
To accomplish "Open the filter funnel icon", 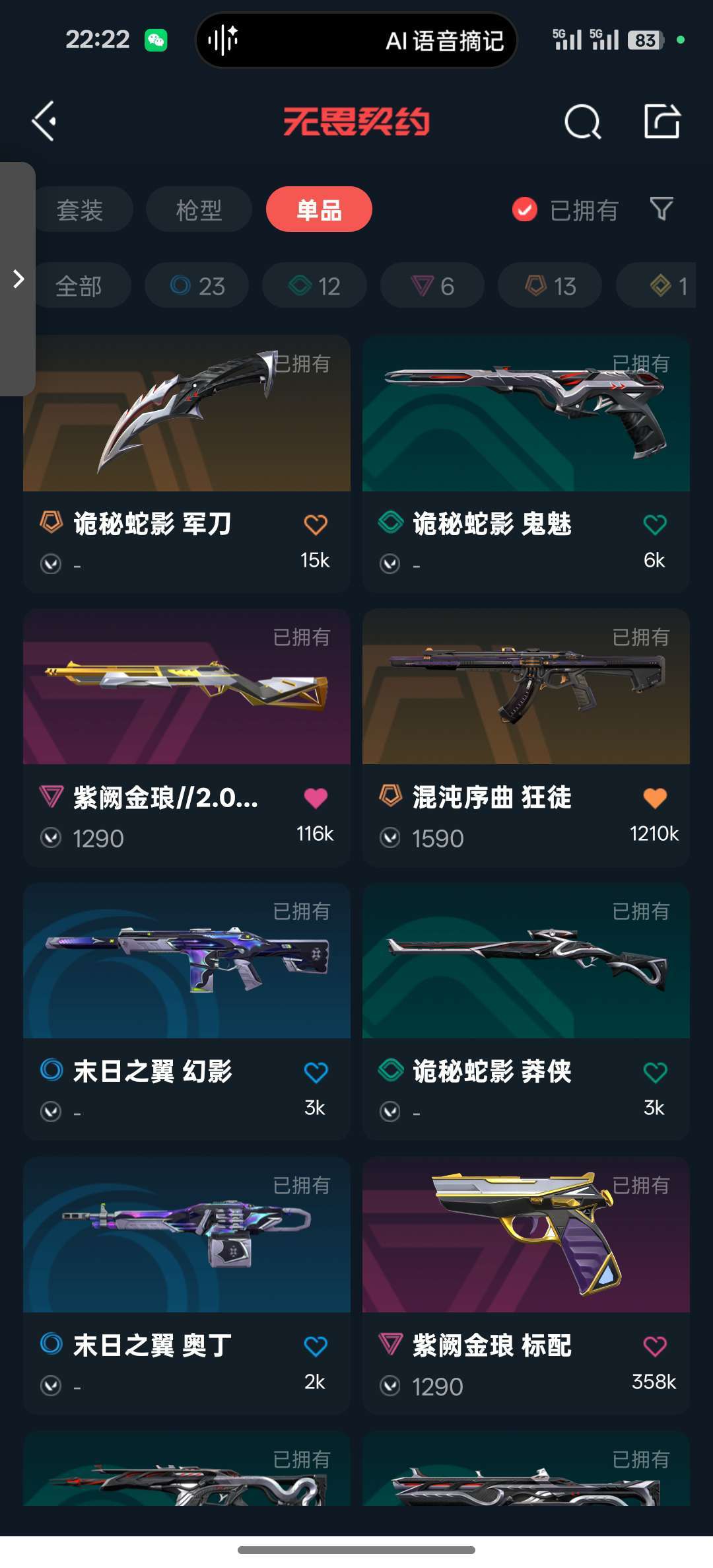I will 662,209.
